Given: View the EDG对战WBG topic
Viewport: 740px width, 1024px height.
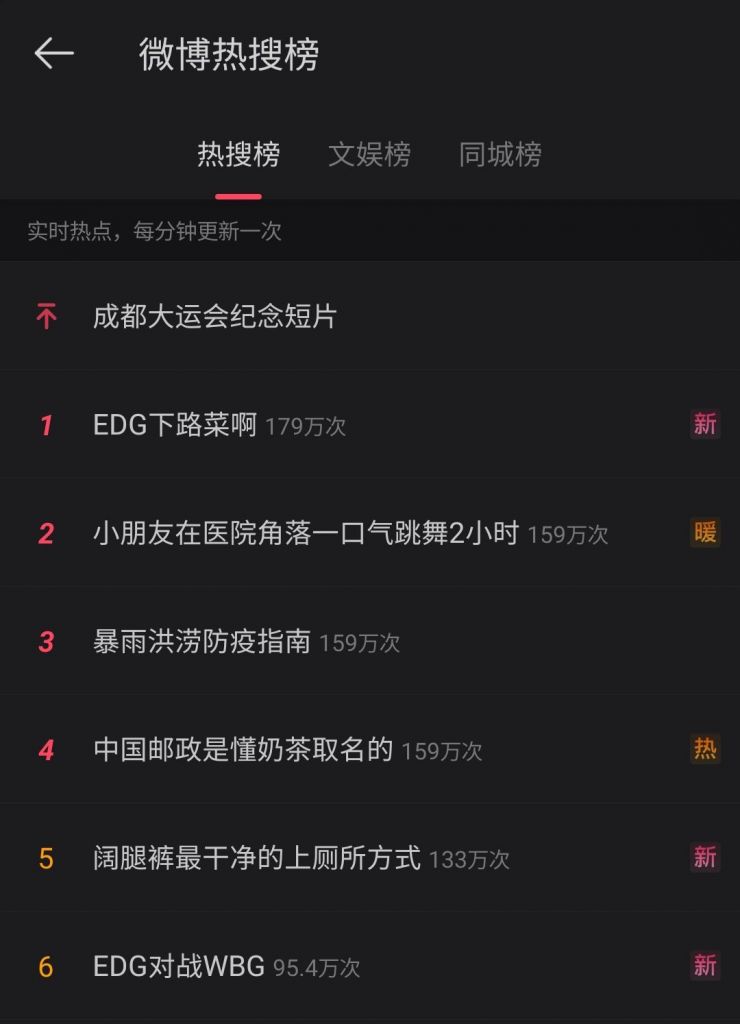Looking at the screenshot, I should [179, 966].
